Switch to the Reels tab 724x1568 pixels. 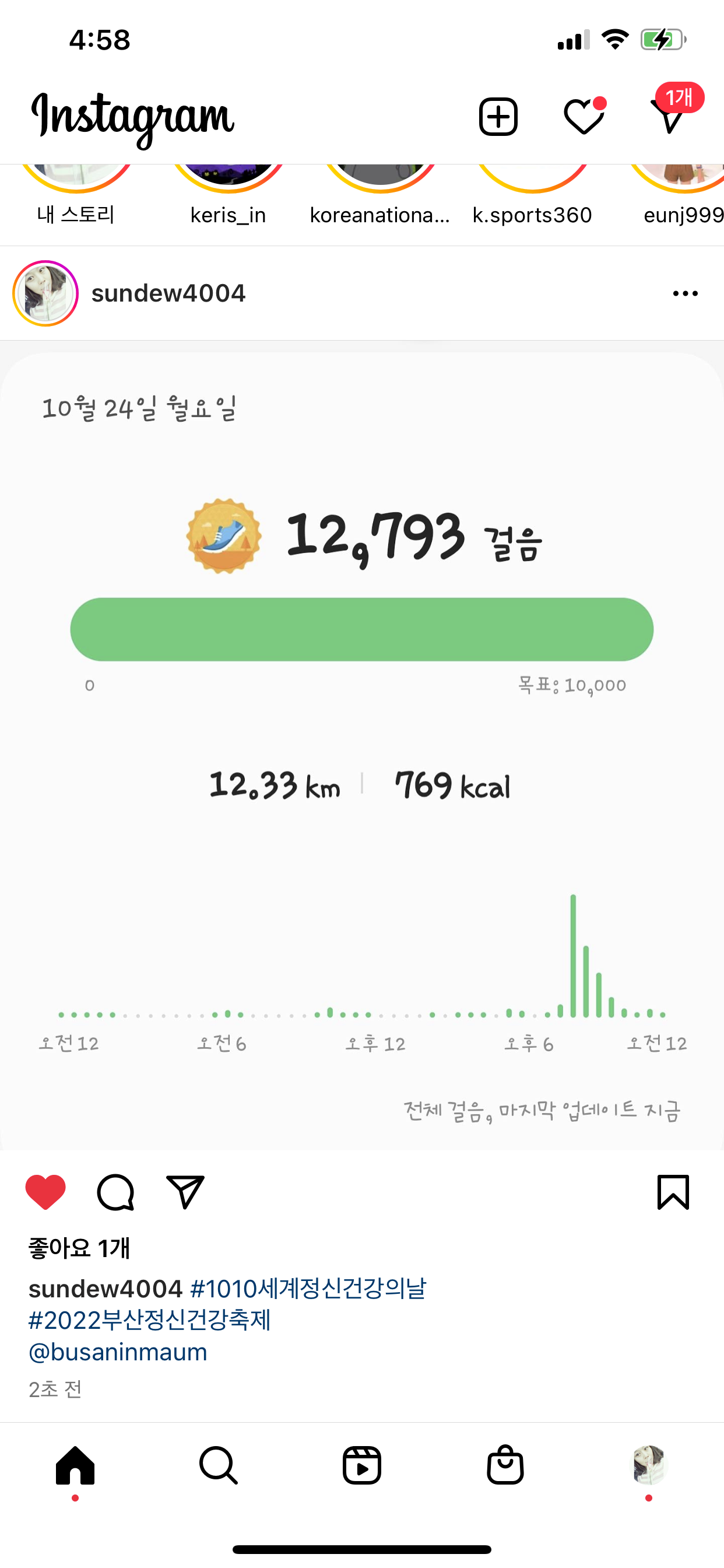[x=362, y=1465]
